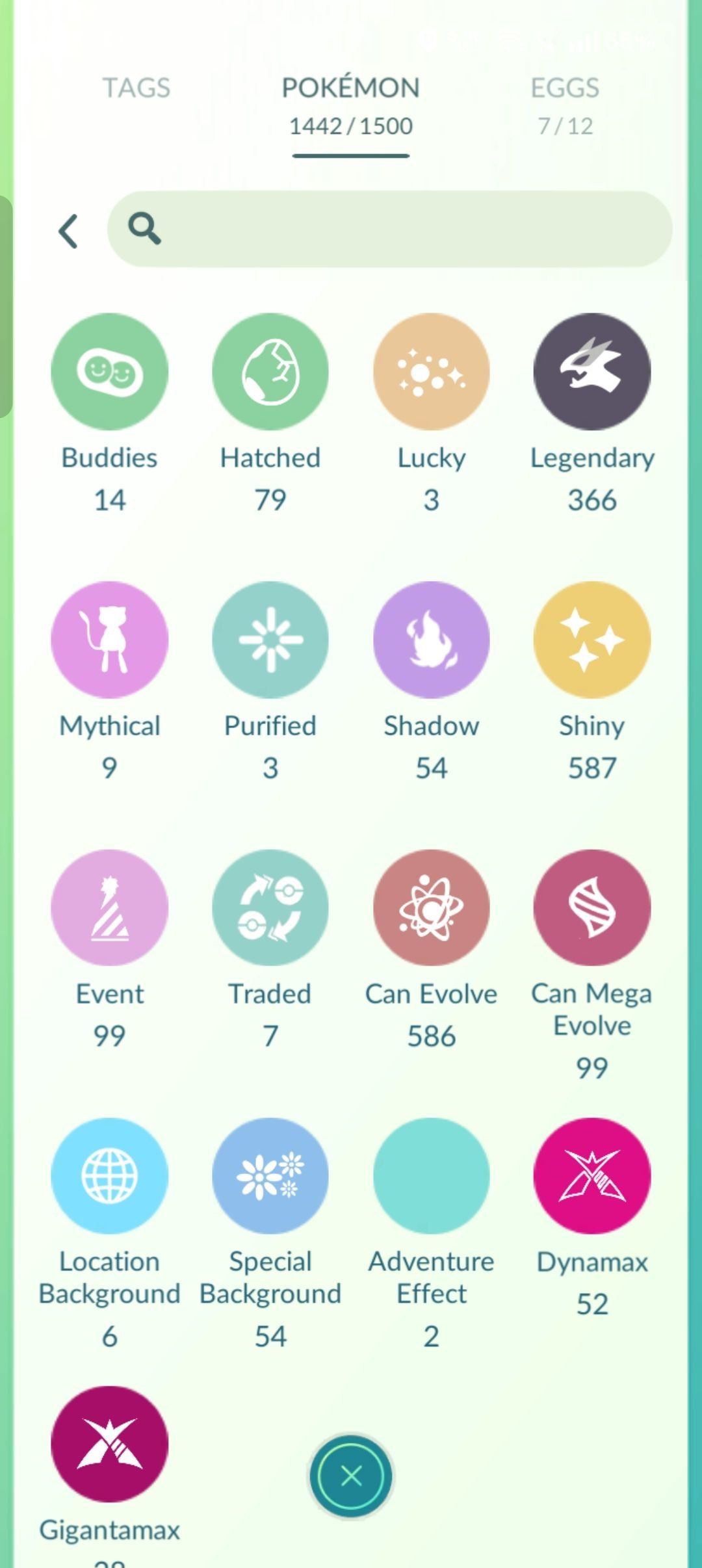Show Event Pokémon
The height and width of the screenshot is (1568, 702).
109,908
